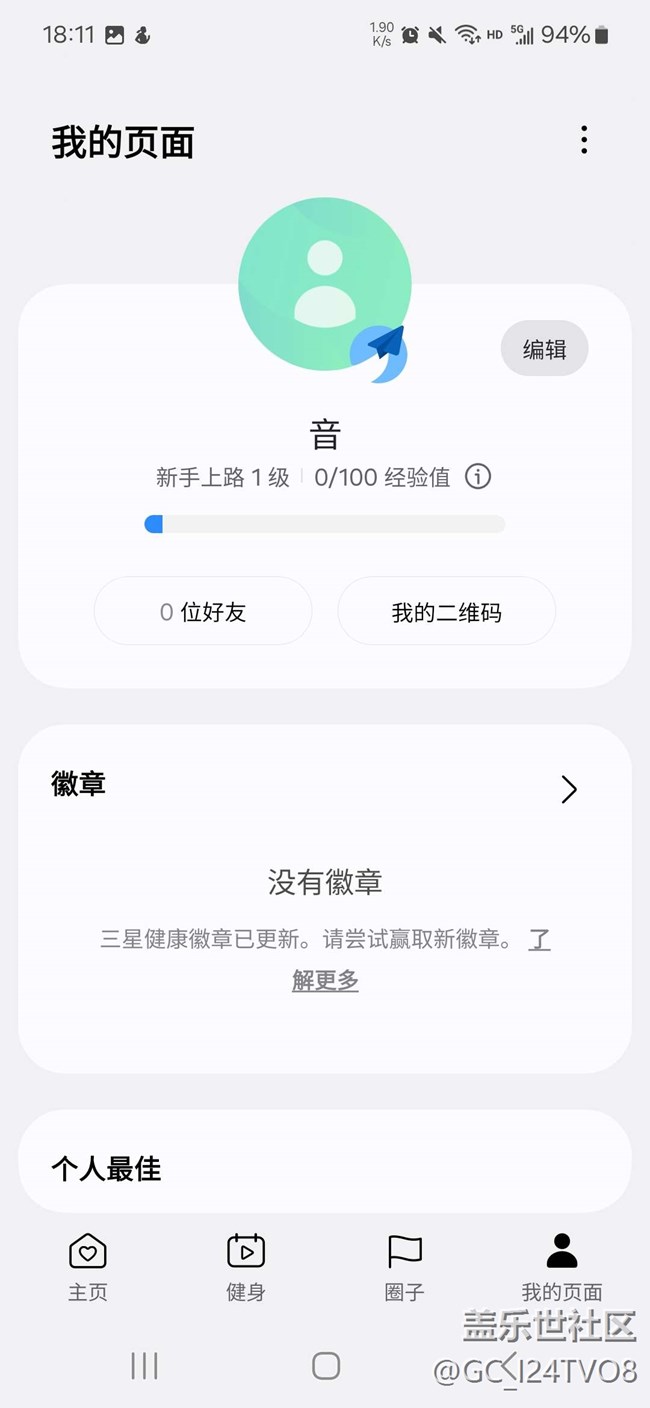650x1408 pixels.
Task: Open the profile avatar picture
Action: click(x=324, y=284)
